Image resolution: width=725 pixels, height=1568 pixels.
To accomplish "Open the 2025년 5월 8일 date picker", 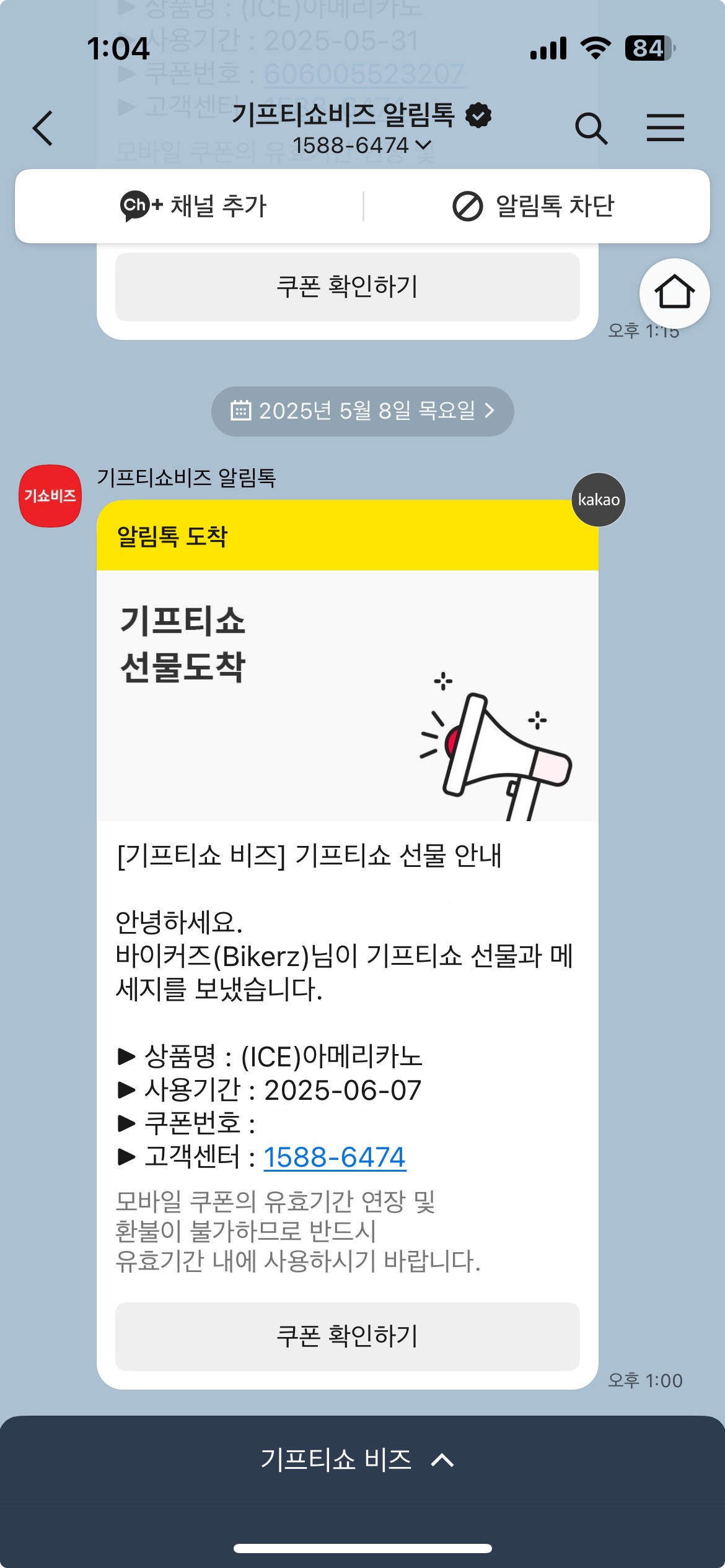I will pos(362,411).
